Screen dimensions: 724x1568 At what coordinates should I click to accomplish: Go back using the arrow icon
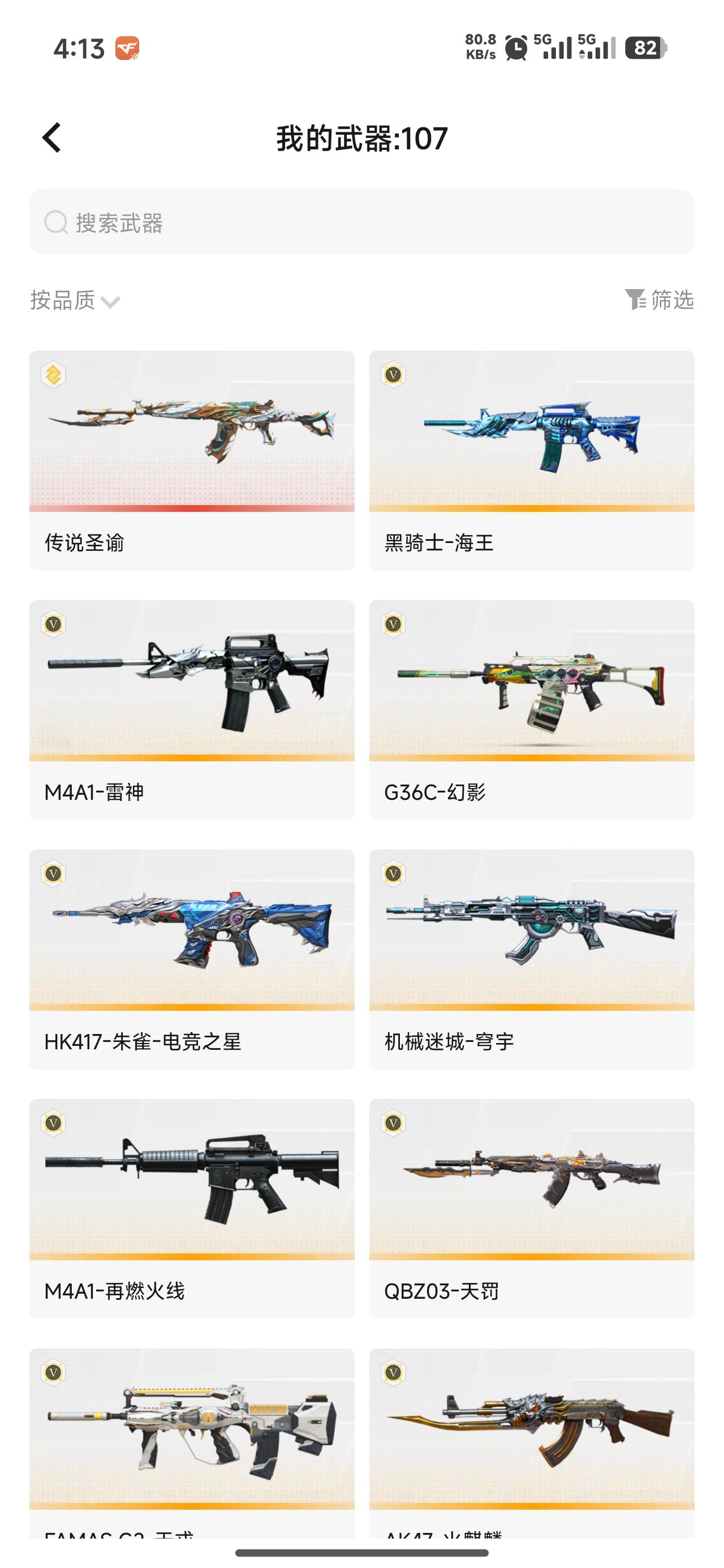coord(53,137)
